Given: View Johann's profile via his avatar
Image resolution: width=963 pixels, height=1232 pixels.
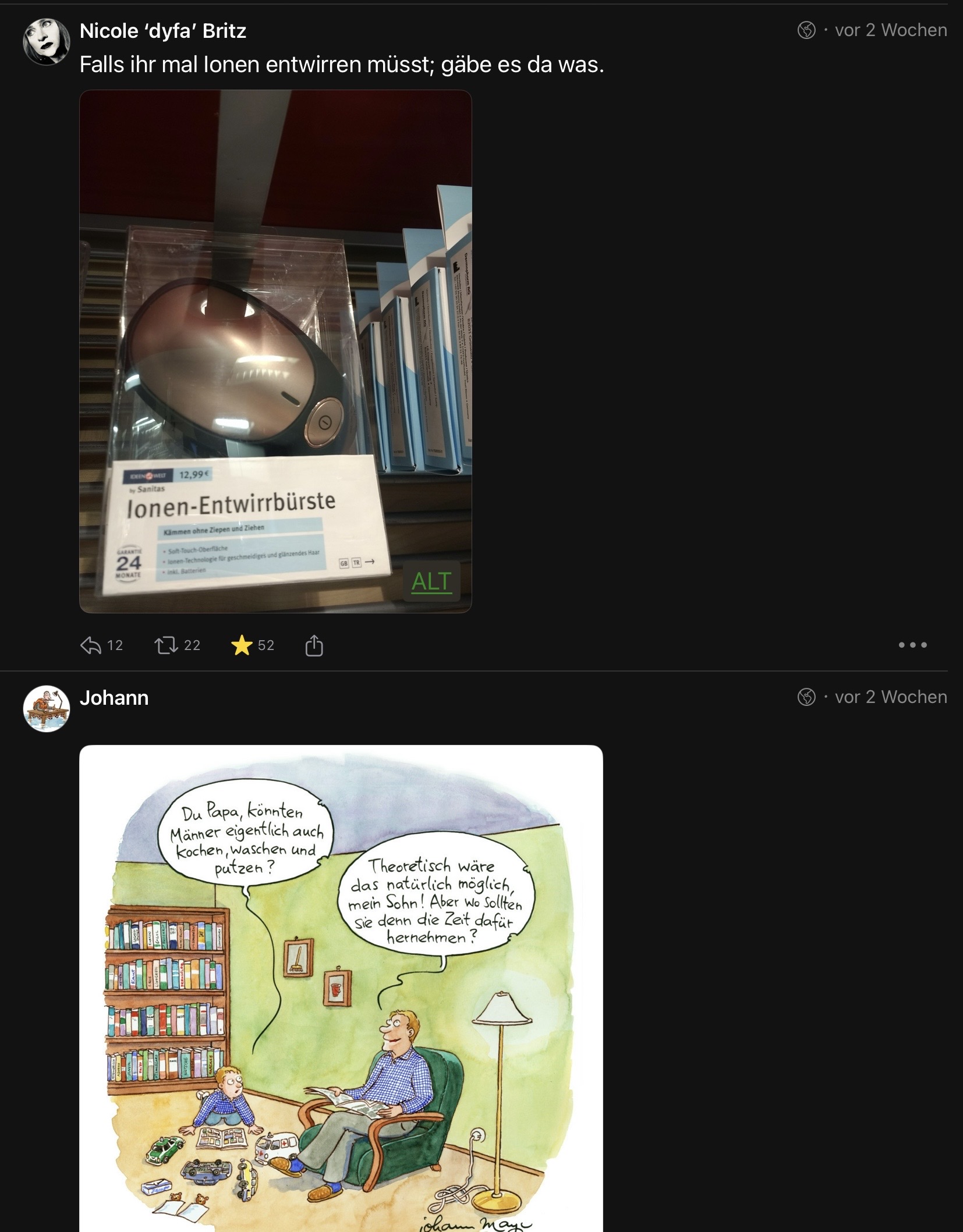Looking at the screenshot, I should pos(46,708).
